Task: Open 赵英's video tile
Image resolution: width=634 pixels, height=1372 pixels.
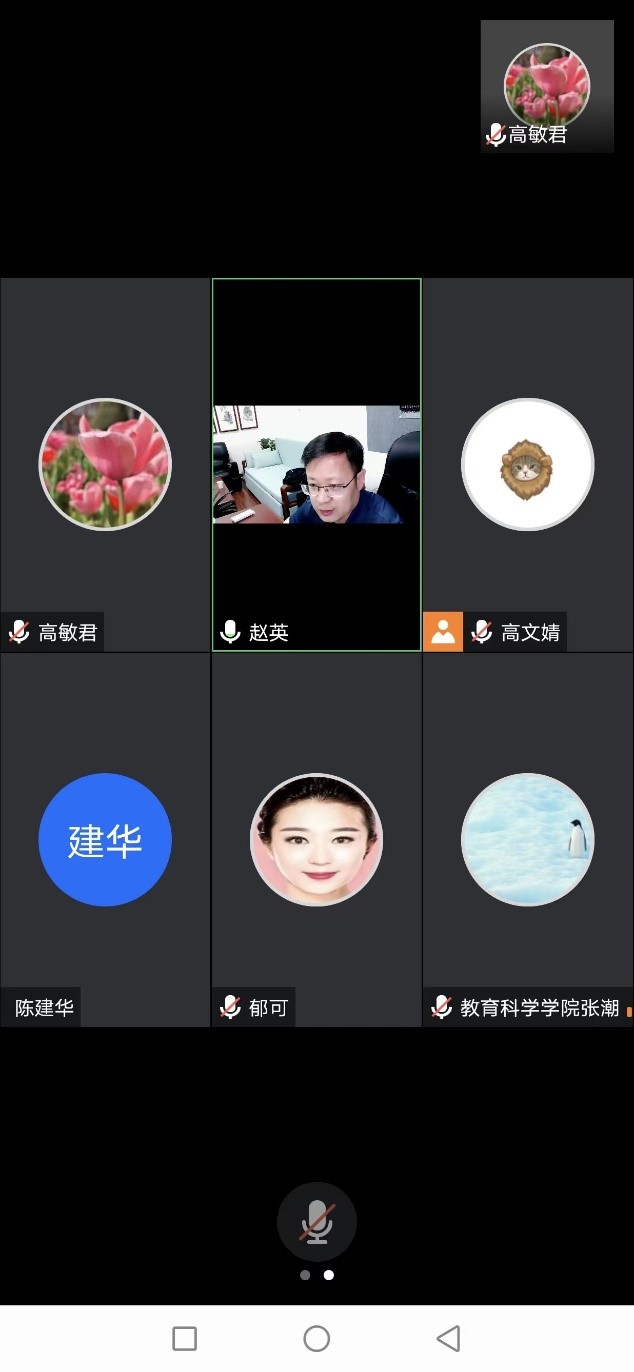Action: 316,464
